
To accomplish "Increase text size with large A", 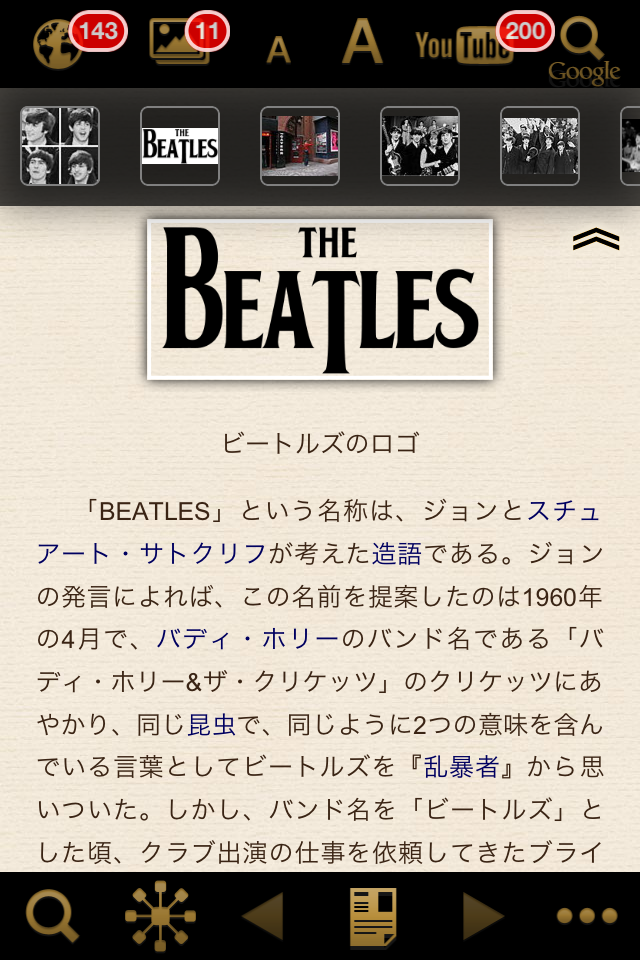I will click(x=362, y=43).
